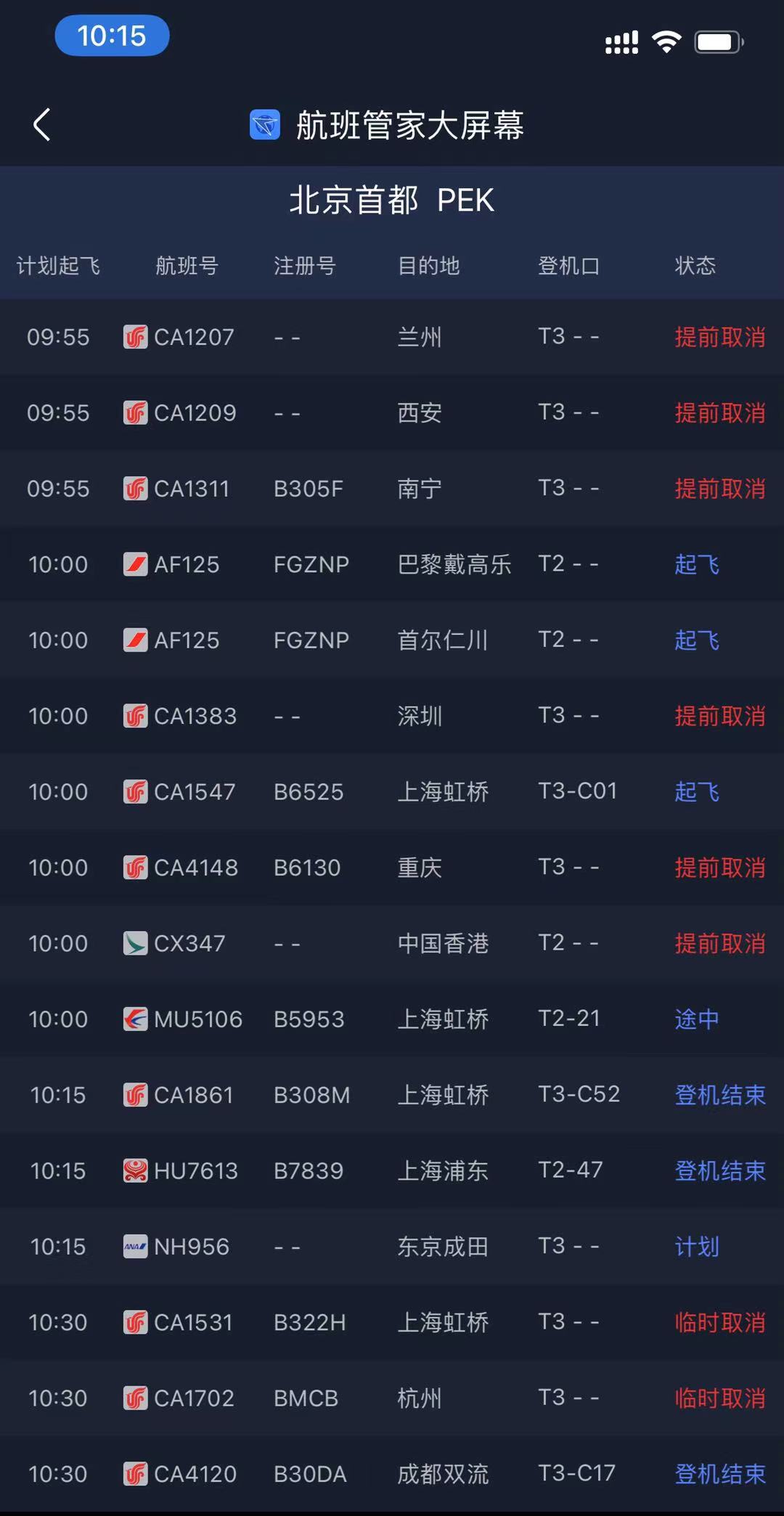Open flight CA1702 to 杭州

point(392,1398)
